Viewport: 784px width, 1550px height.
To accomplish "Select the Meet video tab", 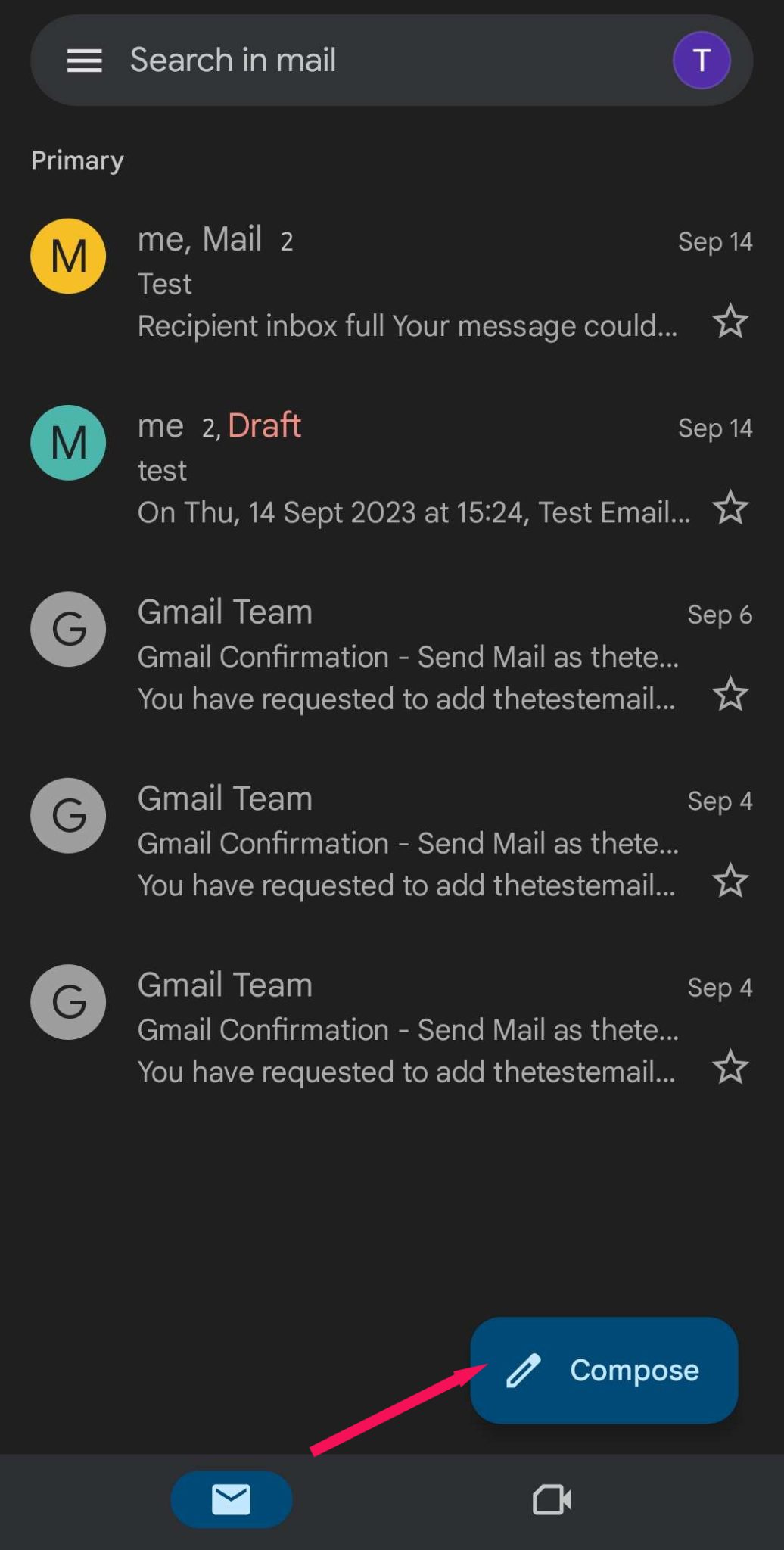I will point(552,1501).
